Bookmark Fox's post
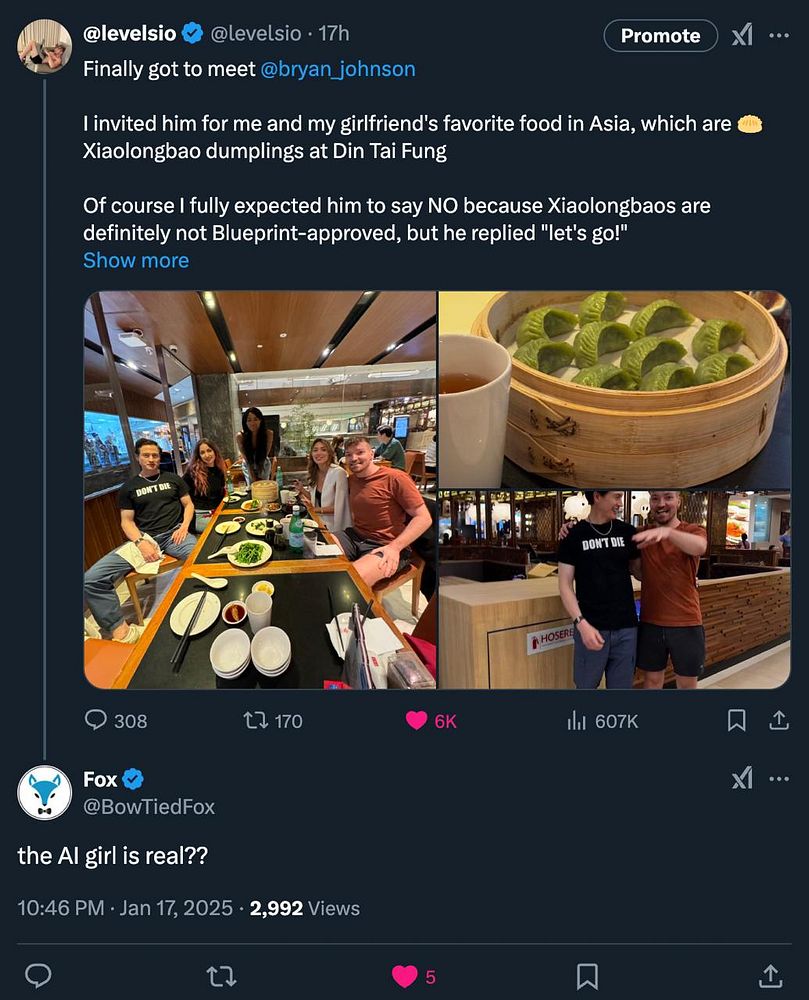This screenshot has width=809, height=1000. [x=588, y=975]
